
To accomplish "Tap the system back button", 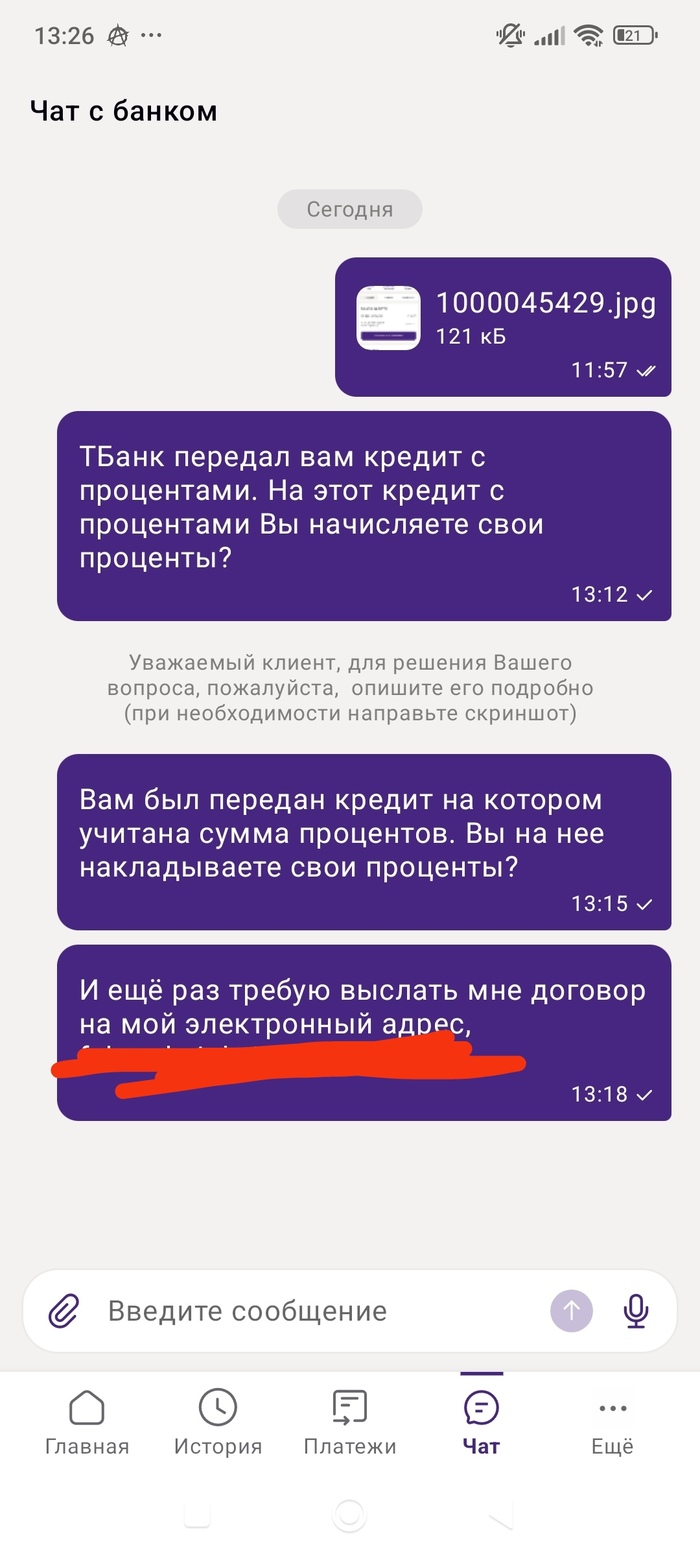I will [x=500, y=1516].
